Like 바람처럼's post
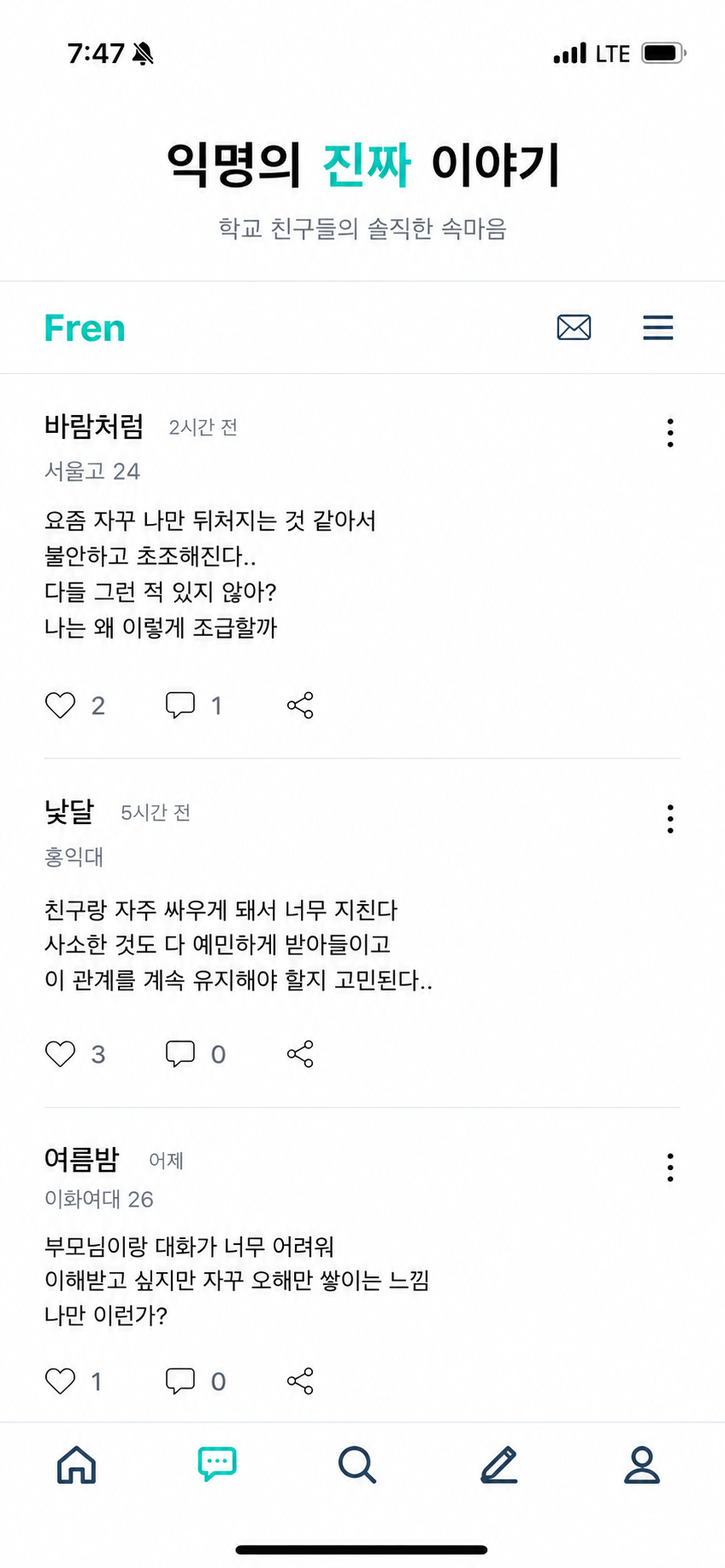This screenshot has width=725, height=1568. (x=60, y=705)
